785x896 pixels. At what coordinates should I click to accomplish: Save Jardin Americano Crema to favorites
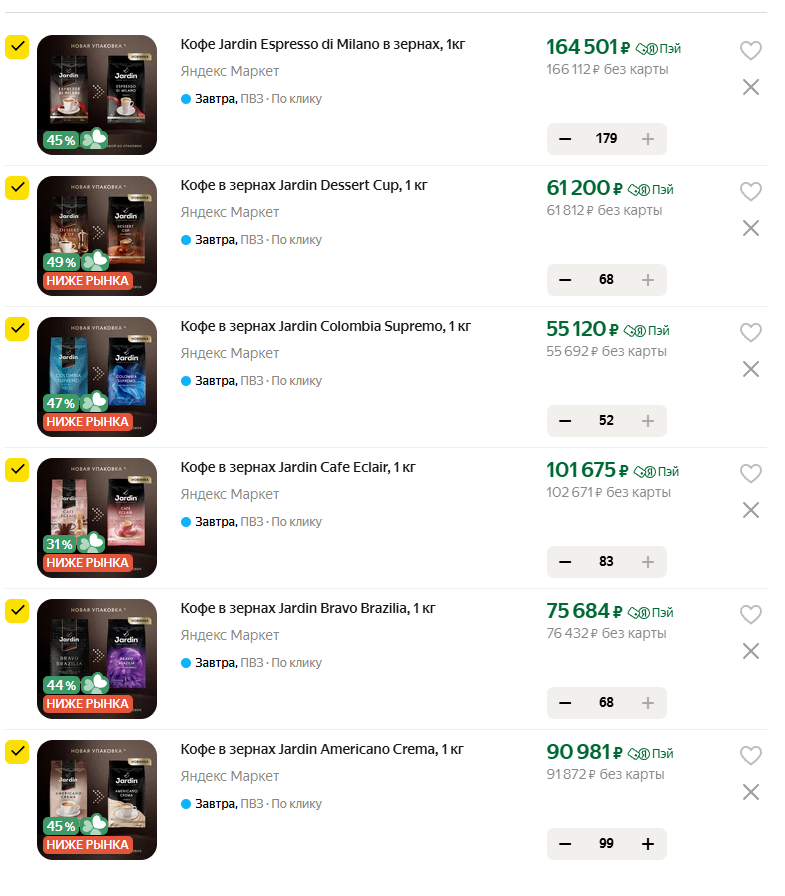[x=750, y=755]
